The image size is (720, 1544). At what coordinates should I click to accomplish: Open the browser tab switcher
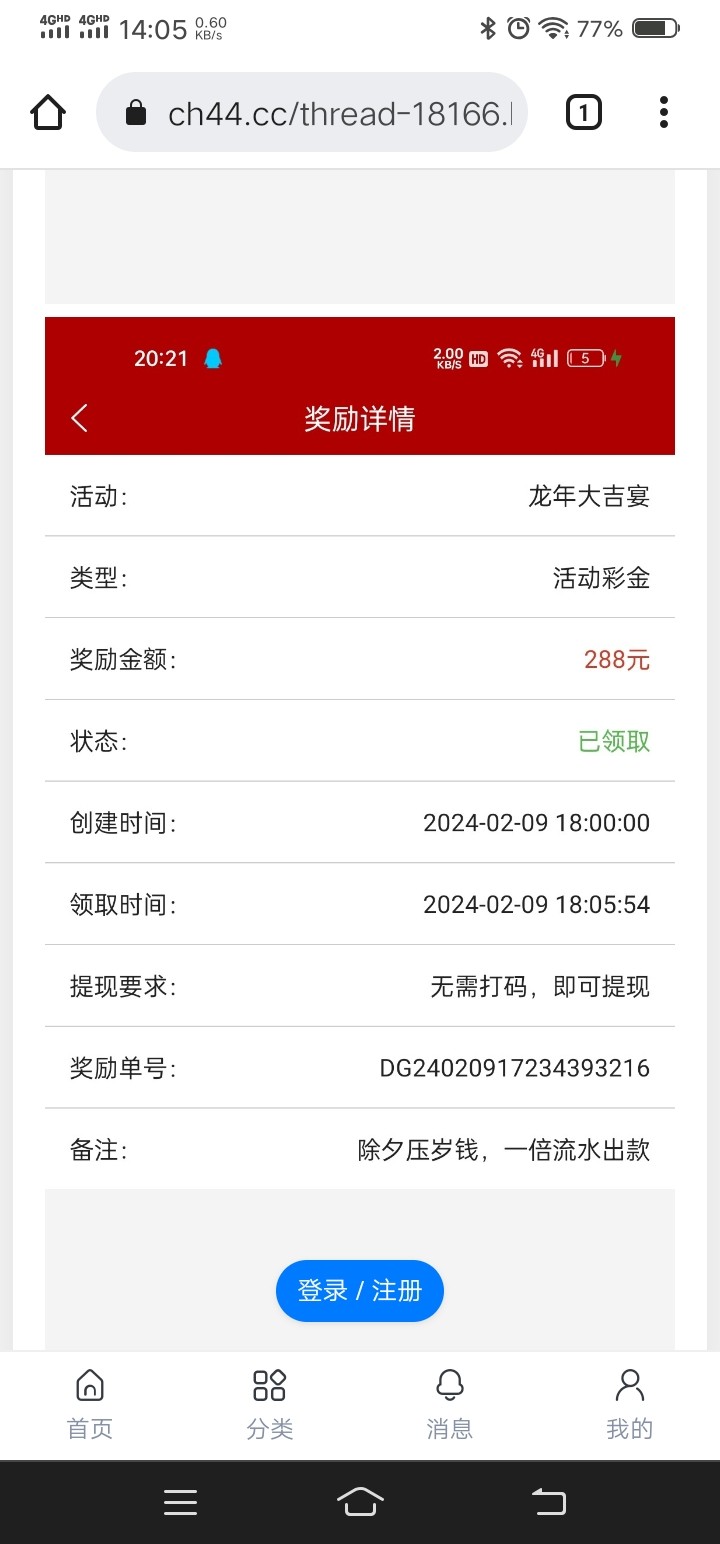point(584,113)
